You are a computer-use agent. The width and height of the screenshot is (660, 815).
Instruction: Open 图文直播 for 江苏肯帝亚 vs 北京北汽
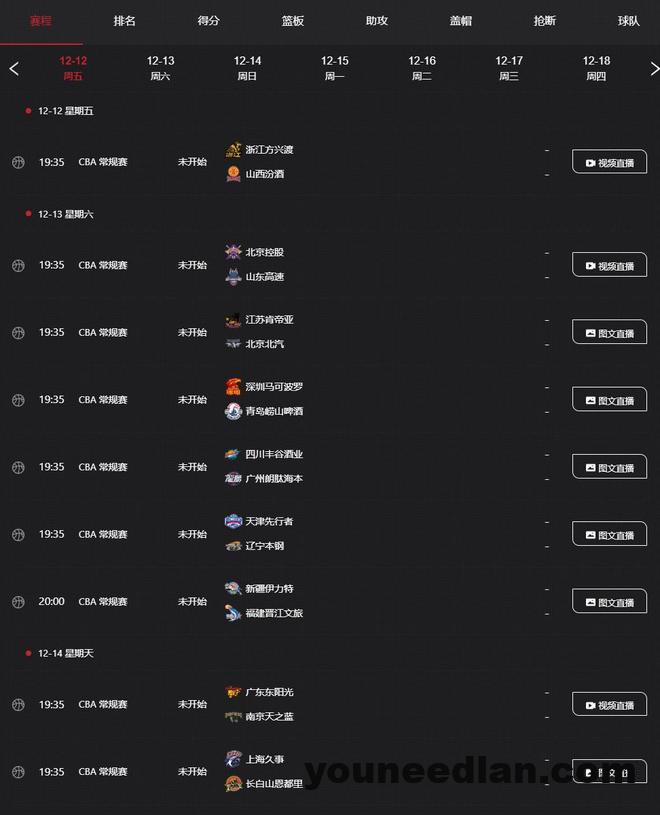(x=609, y=333)
